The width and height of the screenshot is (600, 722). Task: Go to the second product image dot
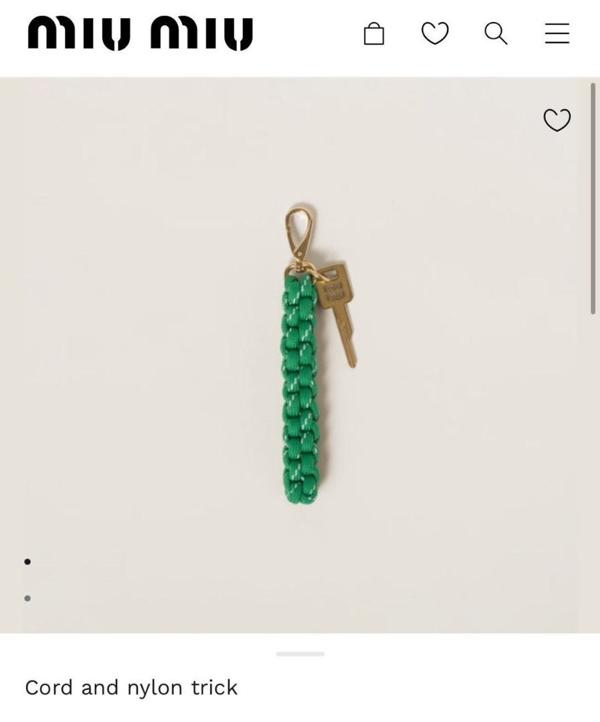pos(27,598)
